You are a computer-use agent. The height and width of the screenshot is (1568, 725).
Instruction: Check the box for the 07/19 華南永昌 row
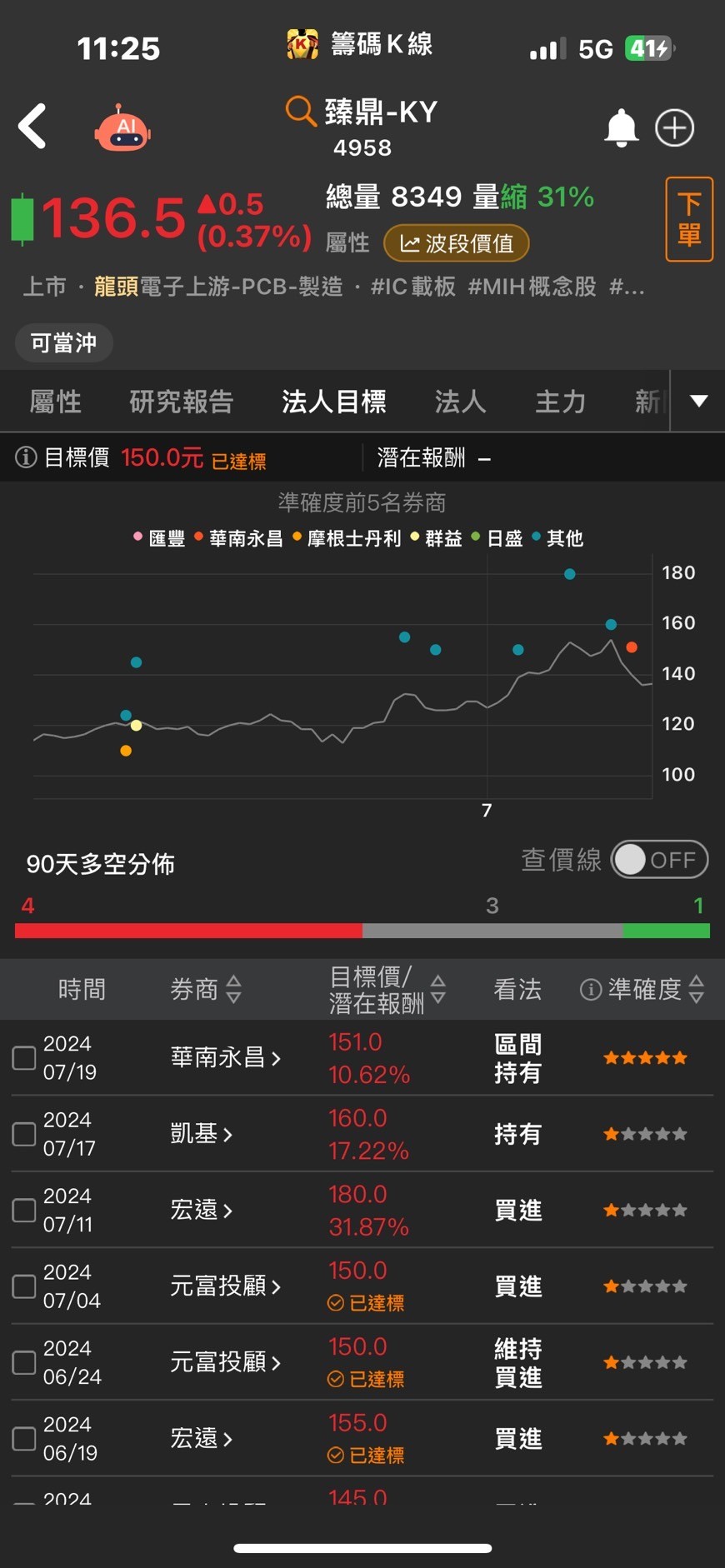coord(24,1058)
